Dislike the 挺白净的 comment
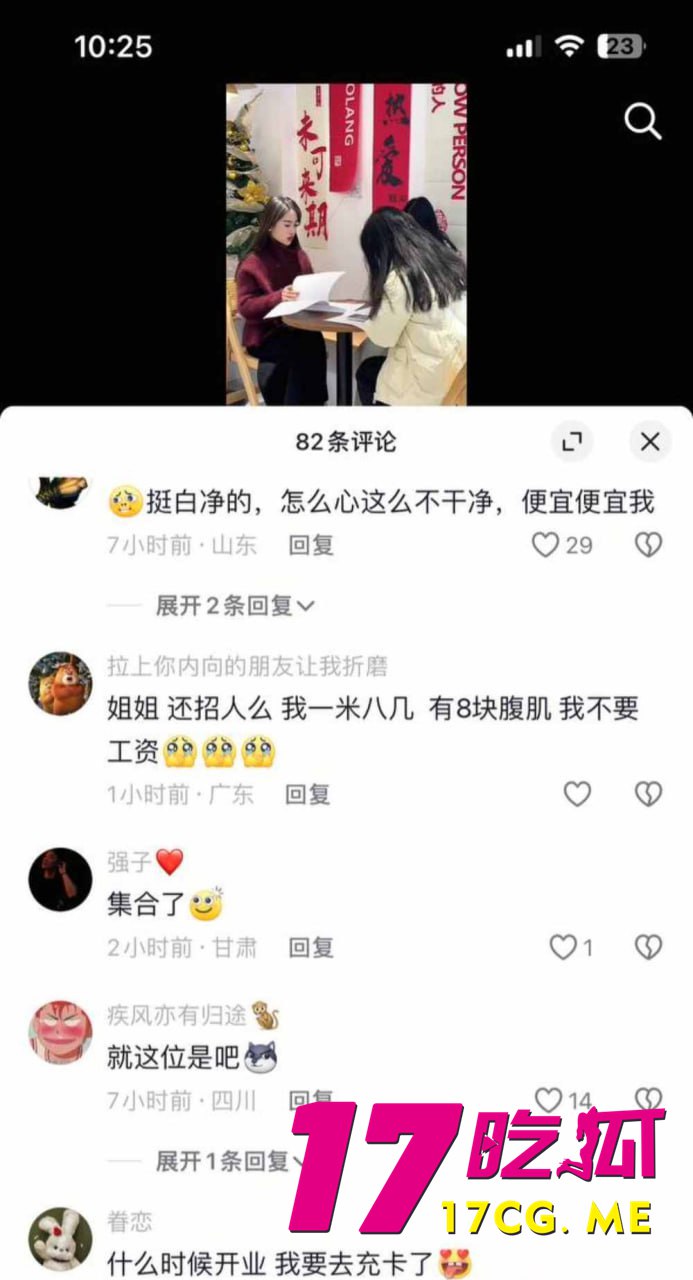The image size is (693, 1280). pyautogui.click(x=648, y=545)
